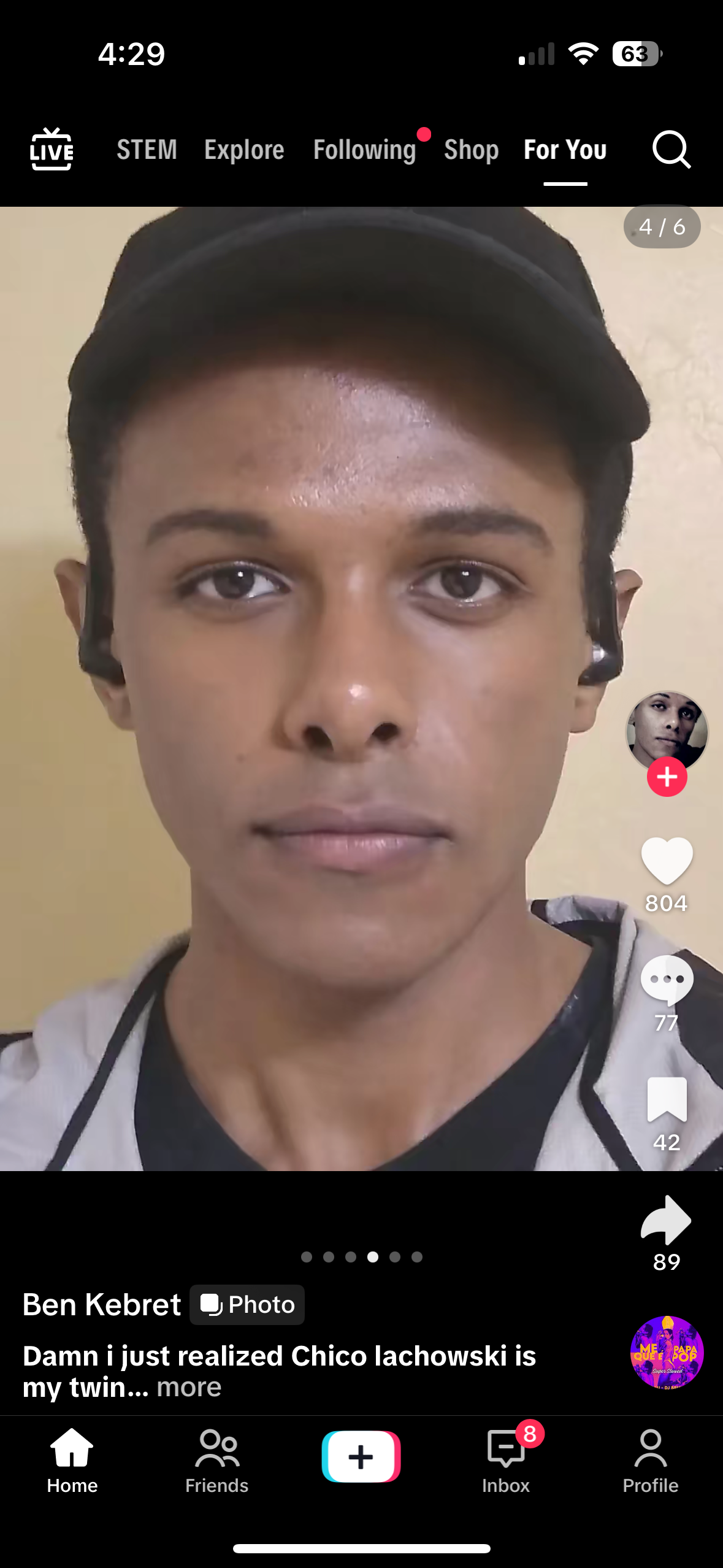
Task: Select the For You tab
Action: tap(565, 150)
